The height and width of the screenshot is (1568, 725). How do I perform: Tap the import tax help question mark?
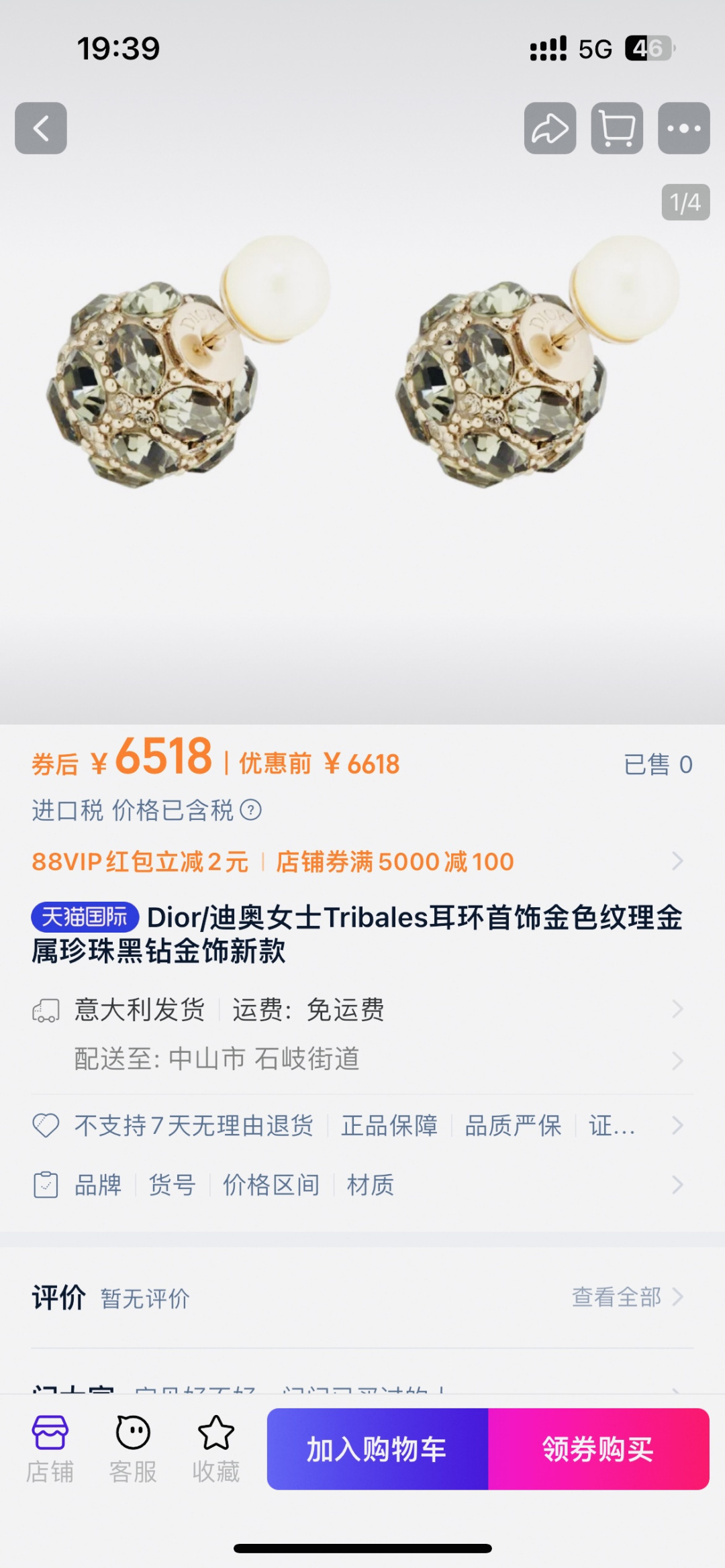coord(251,811)
